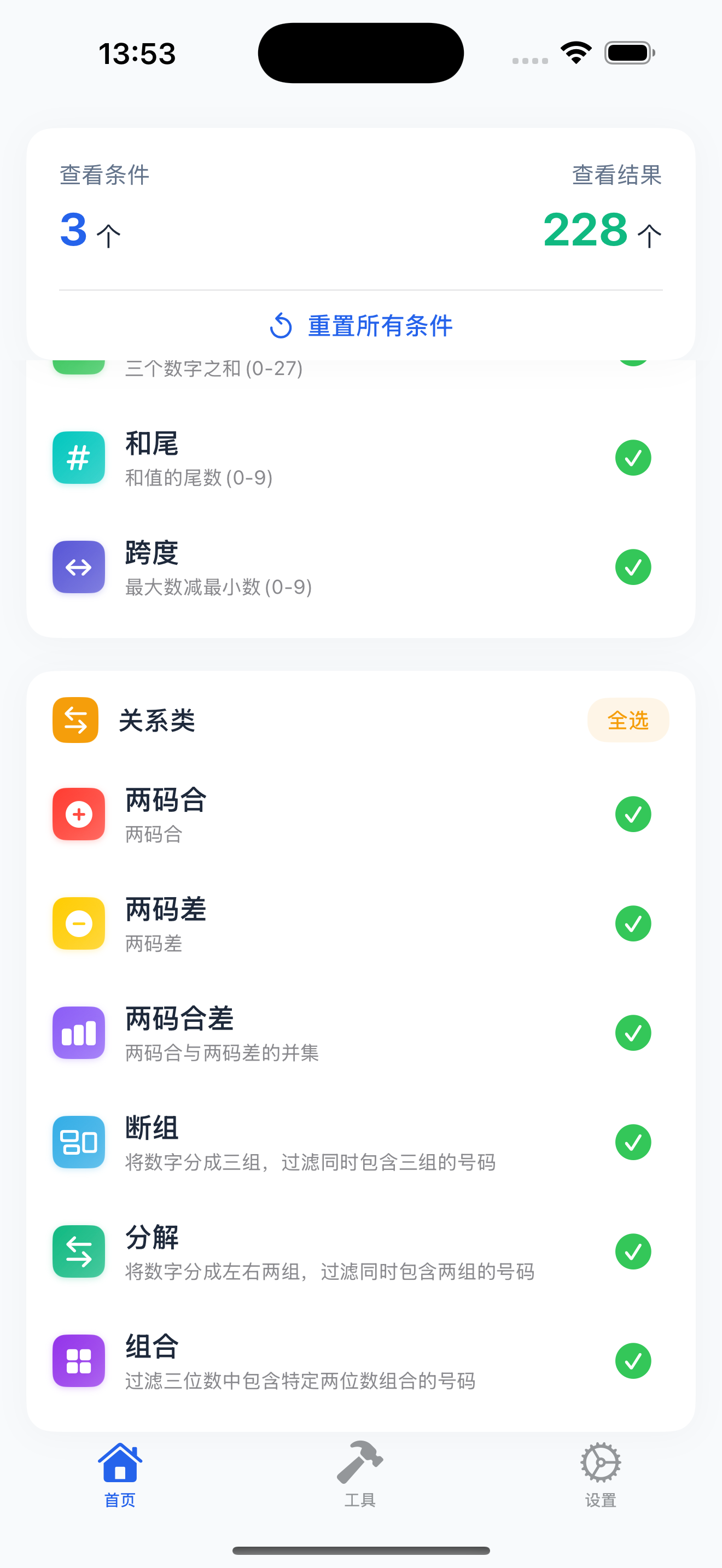The width and height of the screenshot is (722, 1568).
Task: Click the 跨度 arrows icon
Action: (79, 567)
